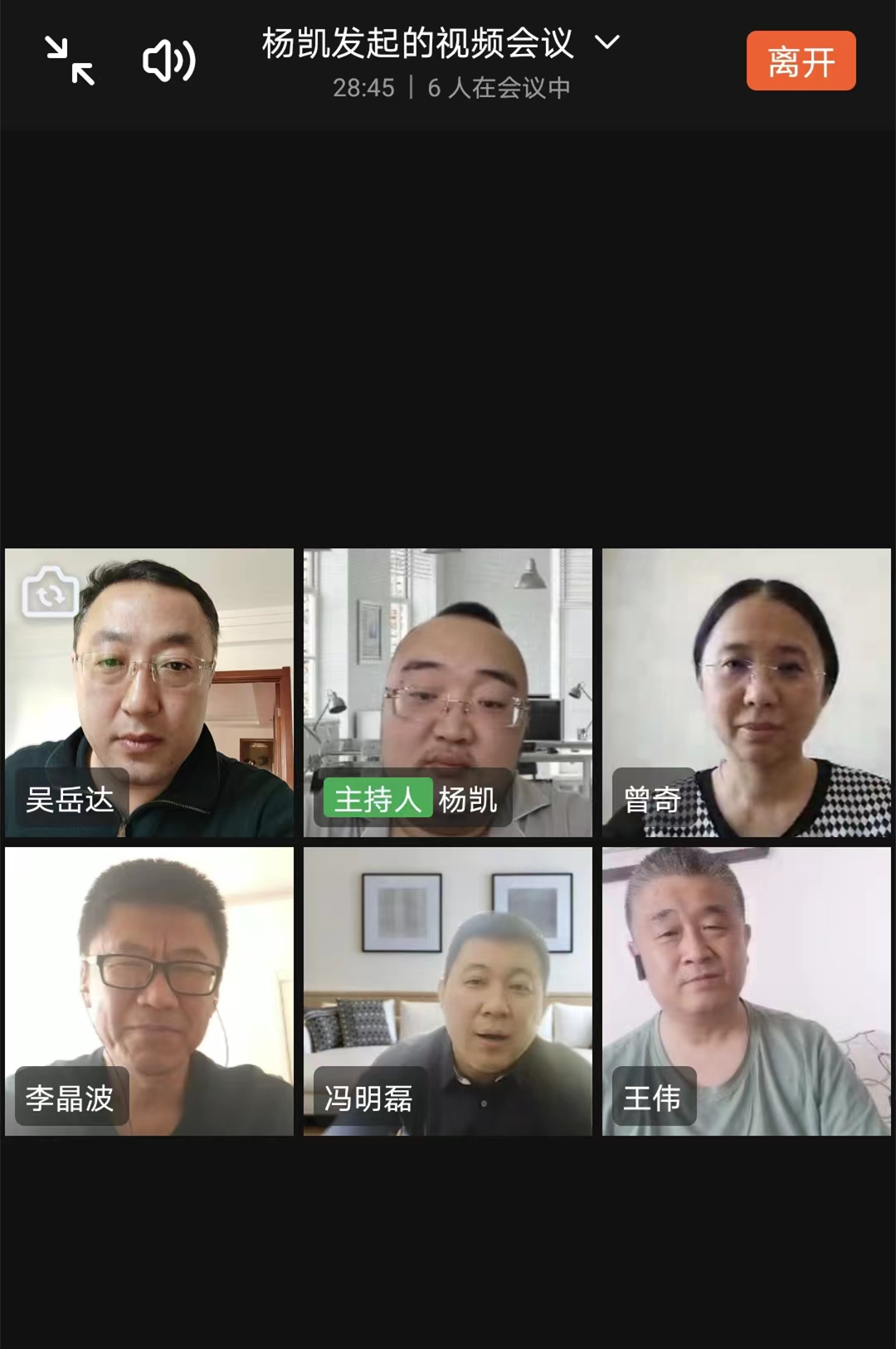Viewport: 896px width, 1349px height.
Task: Toggle the speaker audio output
Action: pos(169,61)
